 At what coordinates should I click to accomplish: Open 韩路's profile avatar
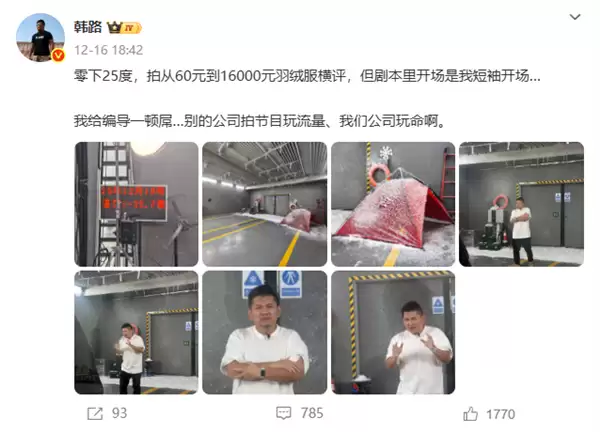coord(41,38)
